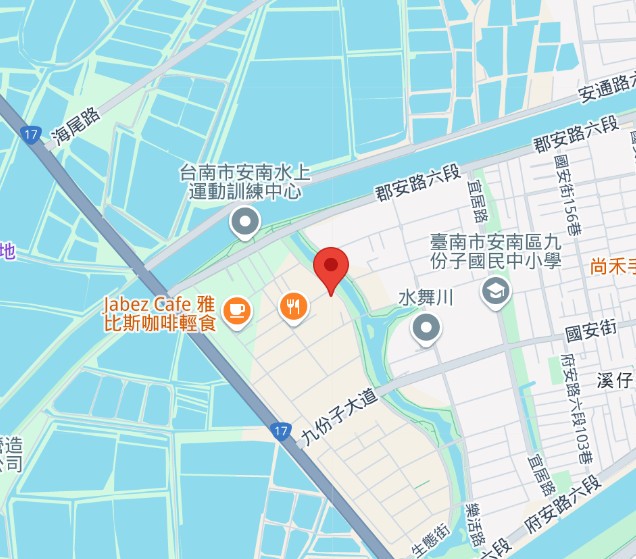Open 九份子國民中小學 school marker
Screen dimensions: 636x559
point(495,292)
